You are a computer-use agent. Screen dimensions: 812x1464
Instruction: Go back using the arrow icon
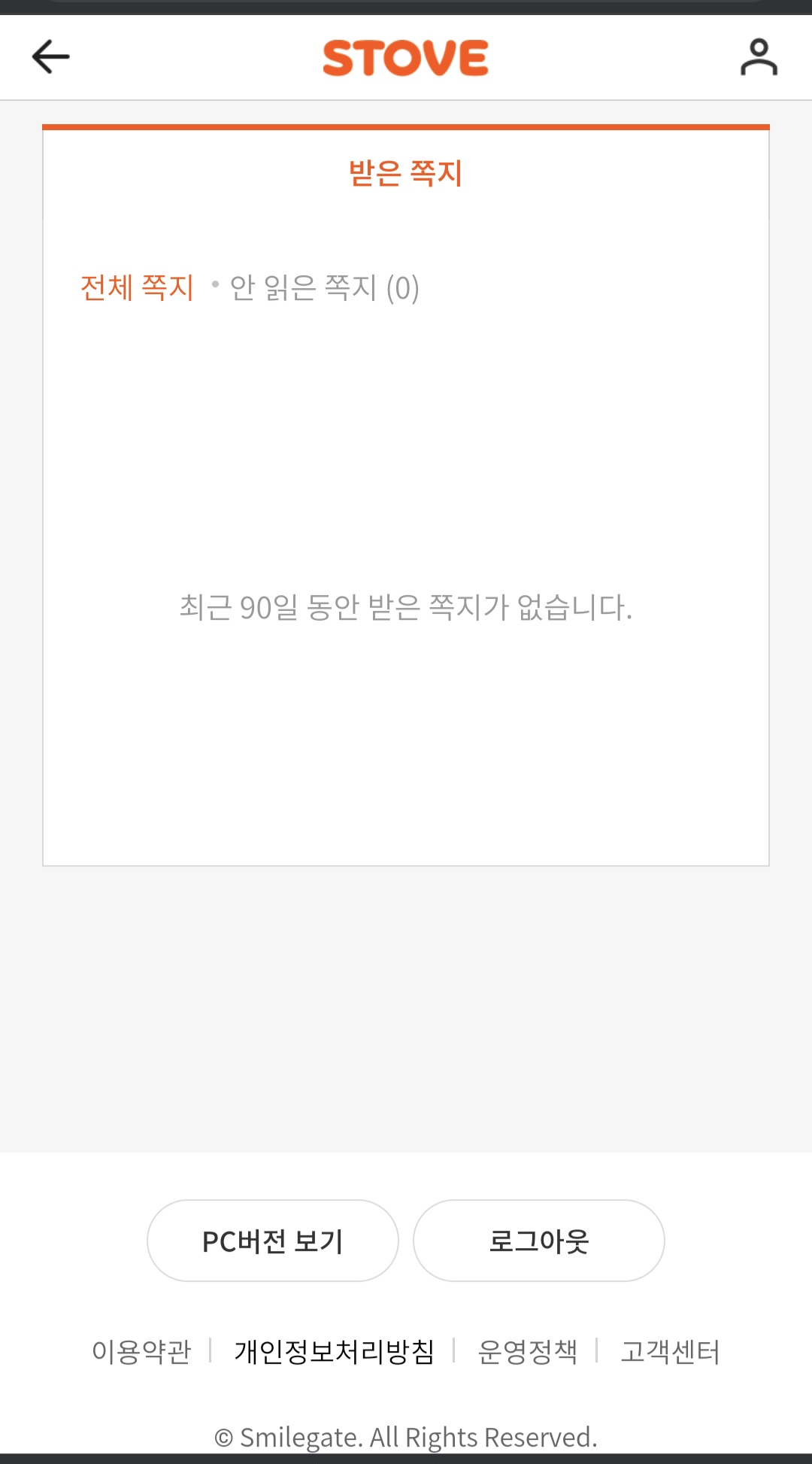(x=50, y=57)
